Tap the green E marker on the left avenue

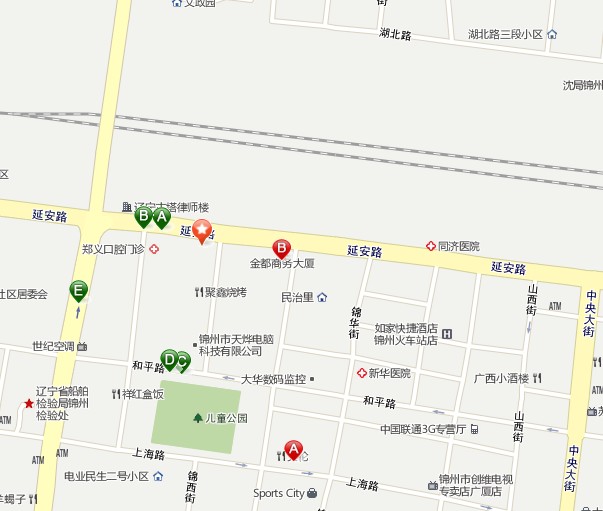coord(78,290)
